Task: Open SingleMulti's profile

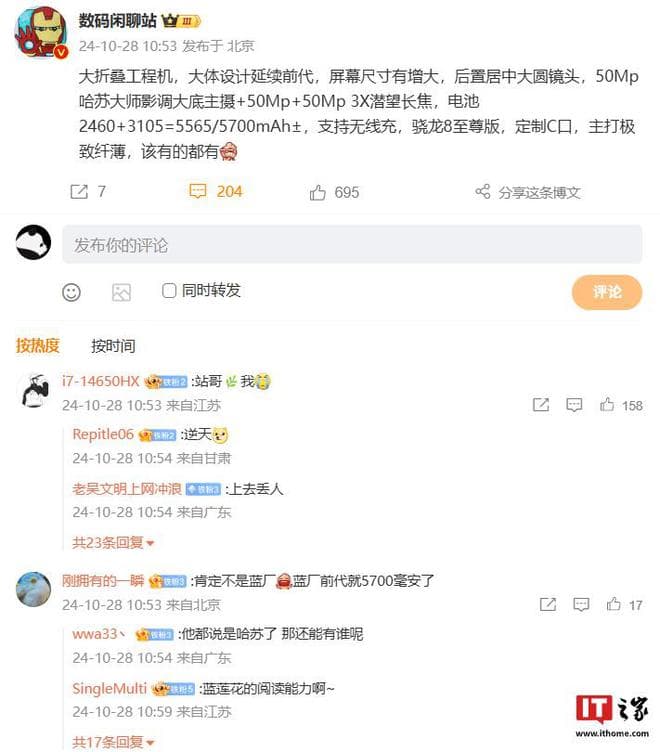Action: click(109, 688)
